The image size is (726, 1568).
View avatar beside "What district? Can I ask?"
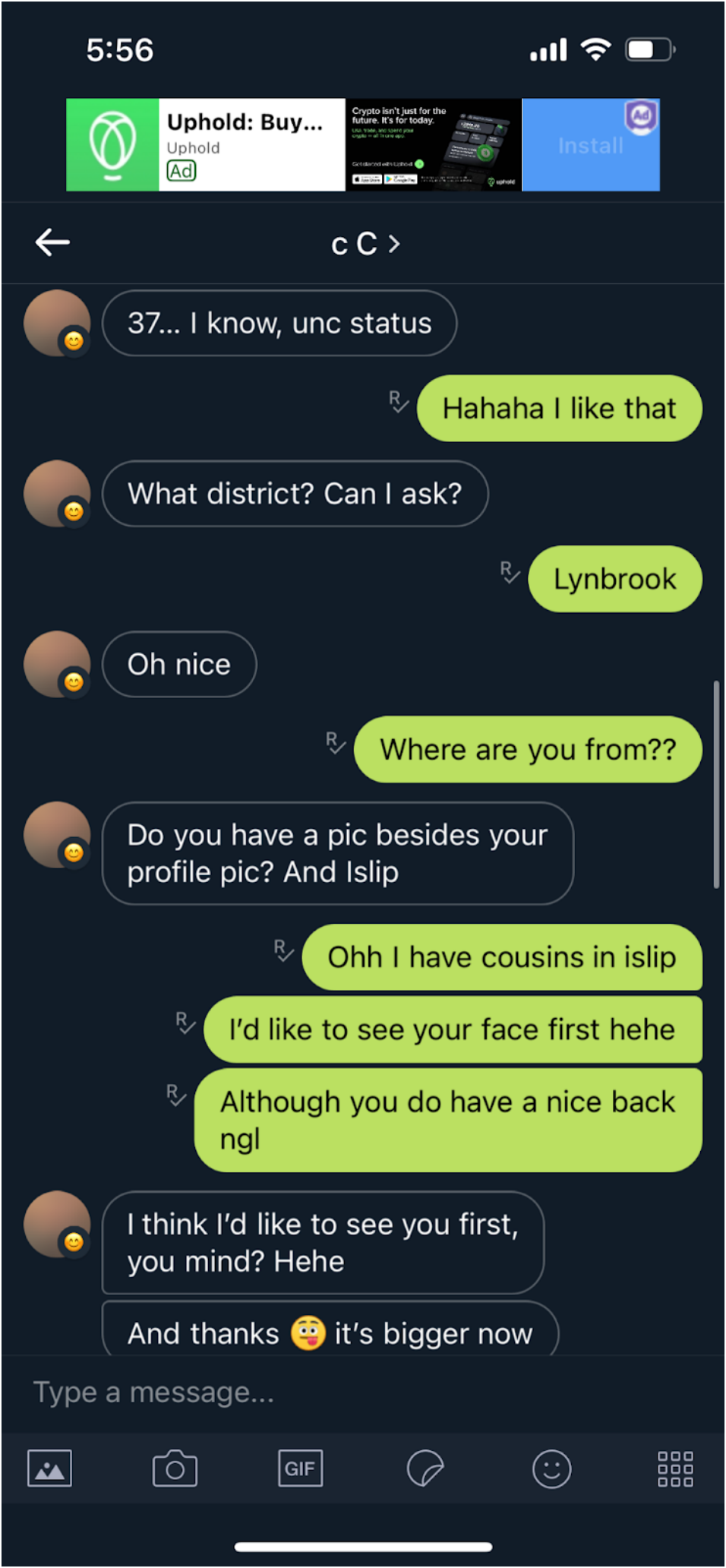57,494
